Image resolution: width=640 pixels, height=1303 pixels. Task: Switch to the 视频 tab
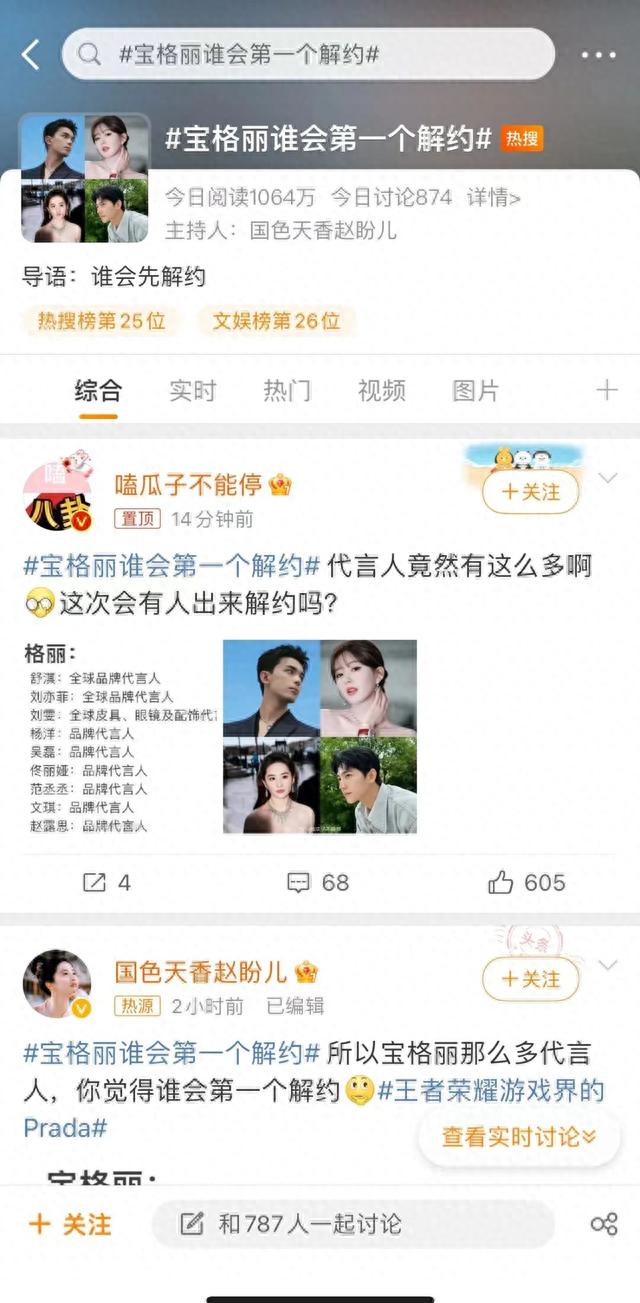coord(381,391)
